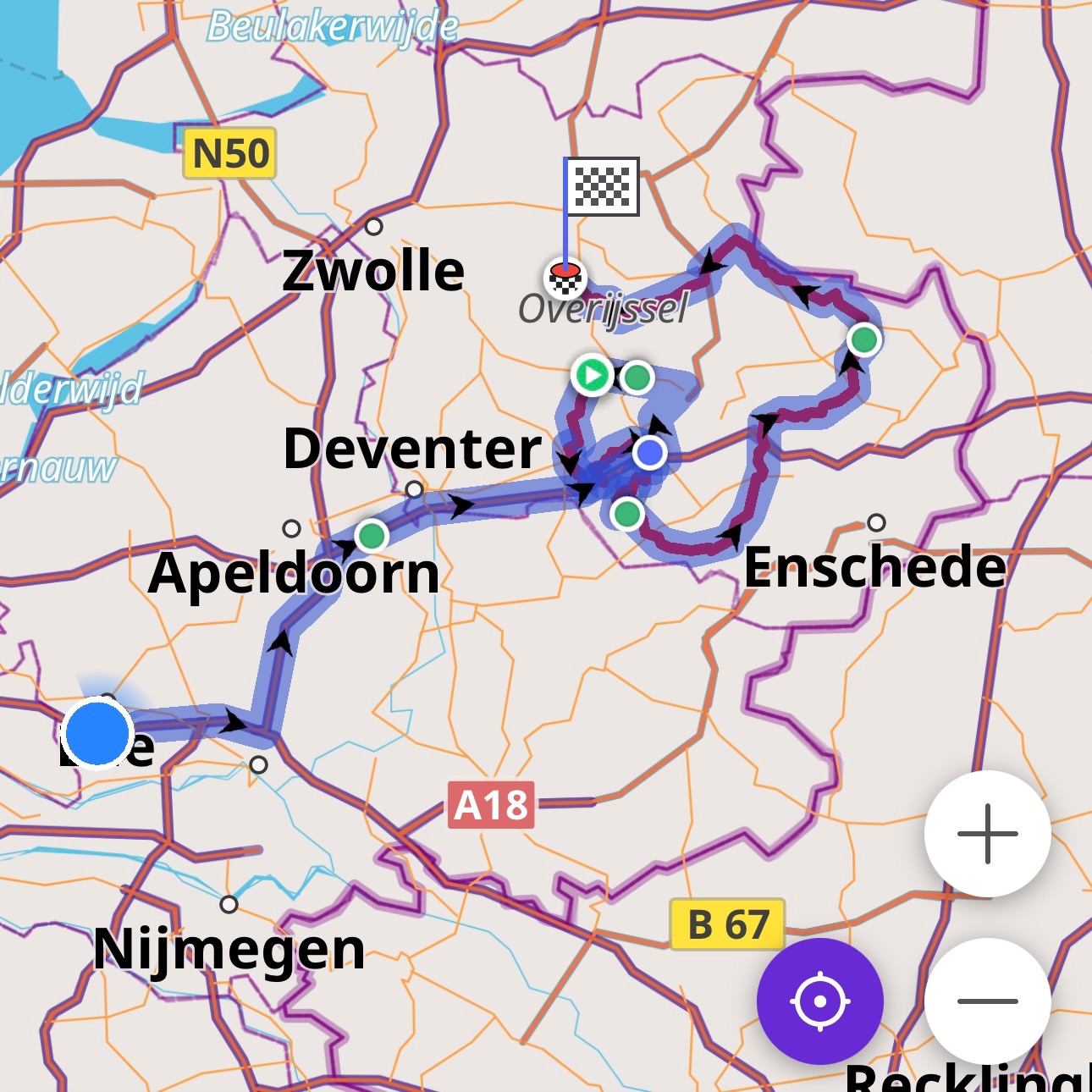Tap the green waypoint near Apeldoorn

click(372, 536)
